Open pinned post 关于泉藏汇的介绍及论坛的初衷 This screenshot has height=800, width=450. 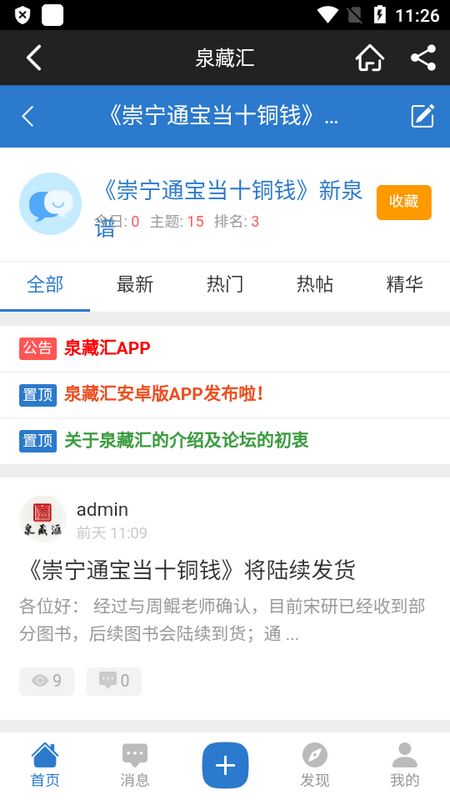[x=225, y=441]
